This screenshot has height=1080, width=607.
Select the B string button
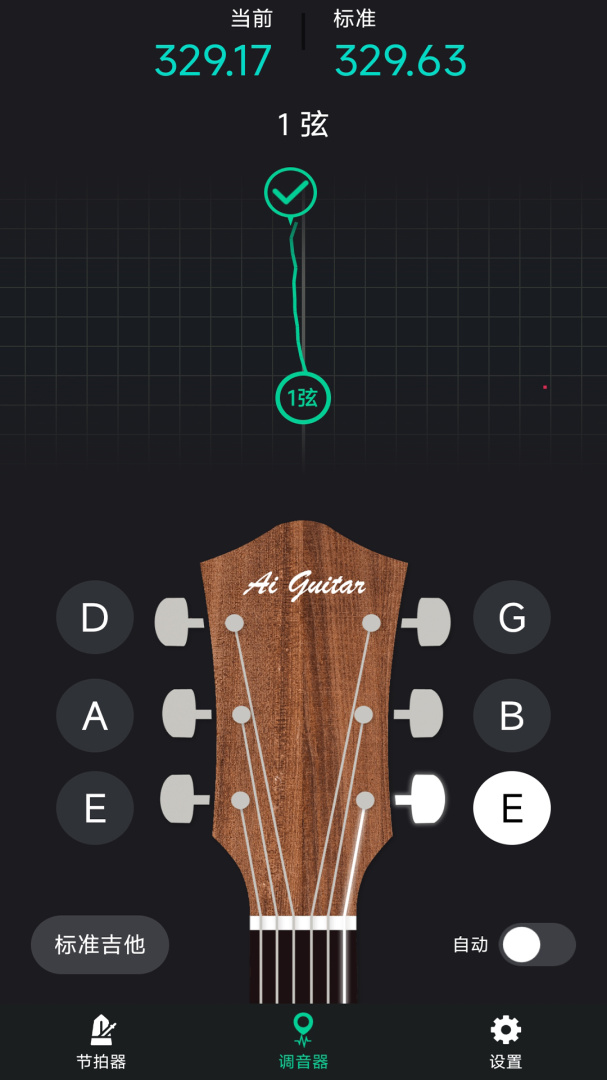[512, 715]
